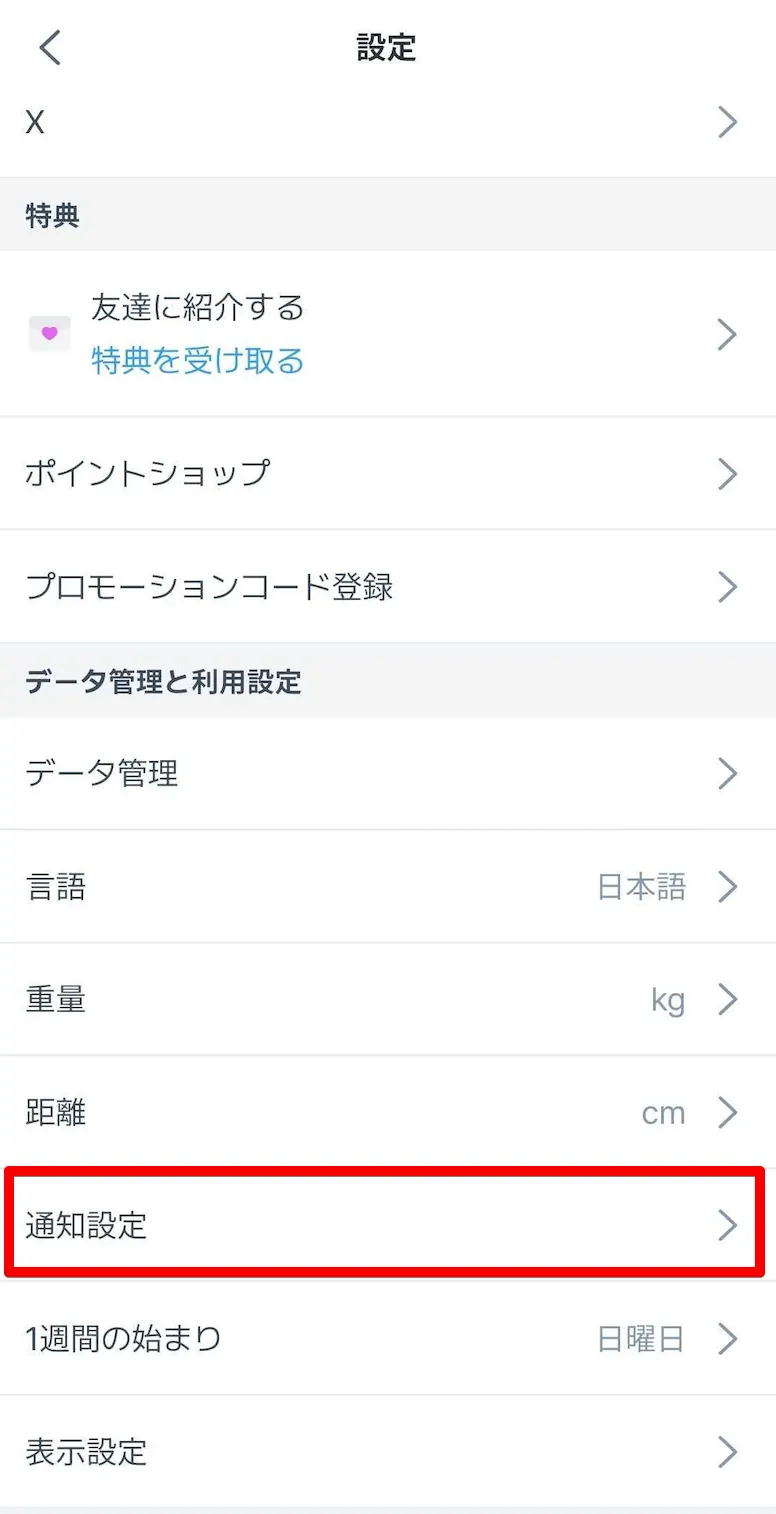Open データ管理 settings
Viewport: 776px width, 1514px height.
(388, 773)
